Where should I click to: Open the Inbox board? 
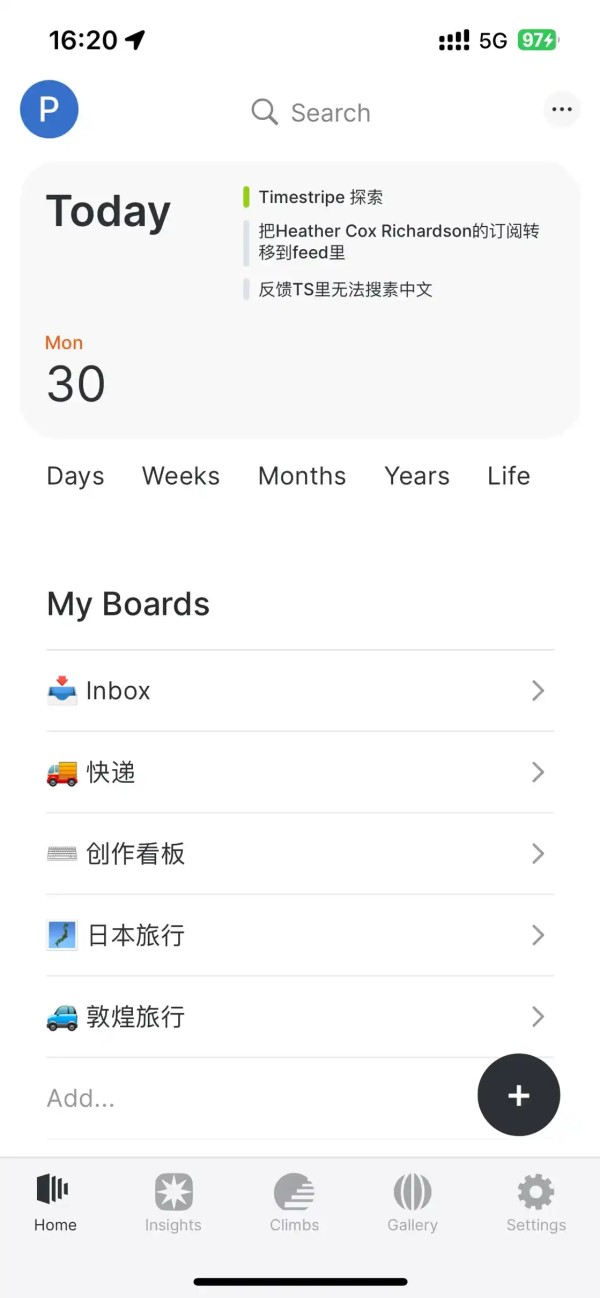[x=300, y=691]
